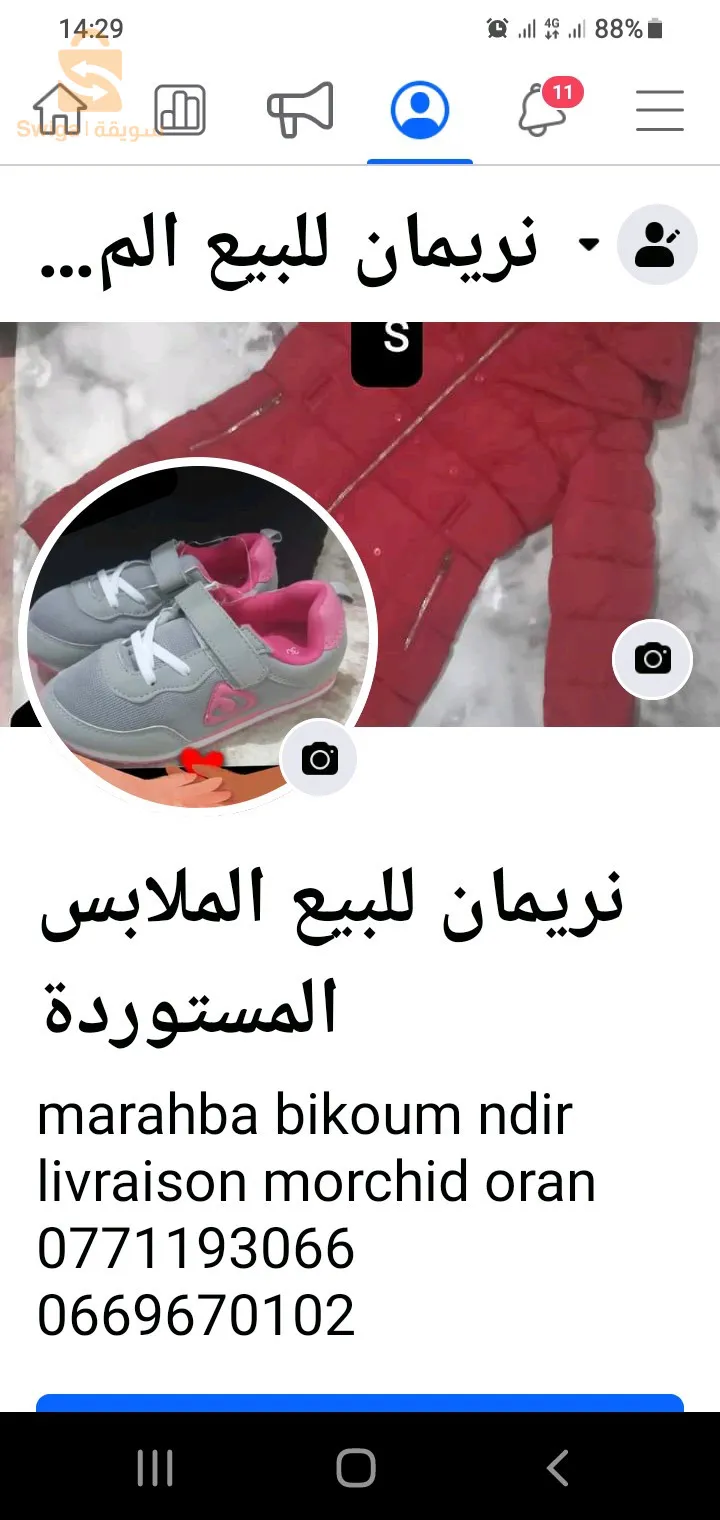
Task: Open the megaphone announcements icon
Action: (300, 108)
